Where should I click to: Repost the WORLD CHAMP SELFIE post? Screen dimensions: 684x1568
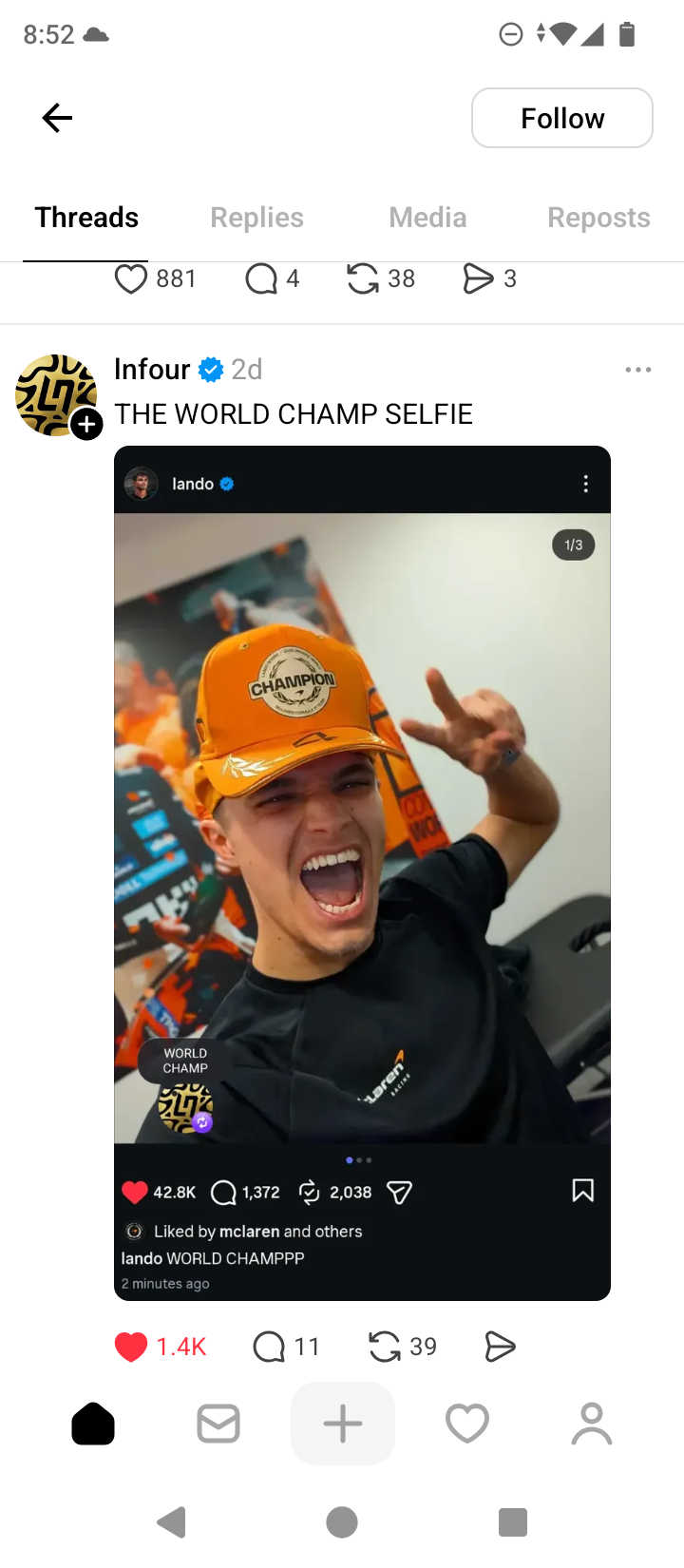click(x=385, y=1347)
